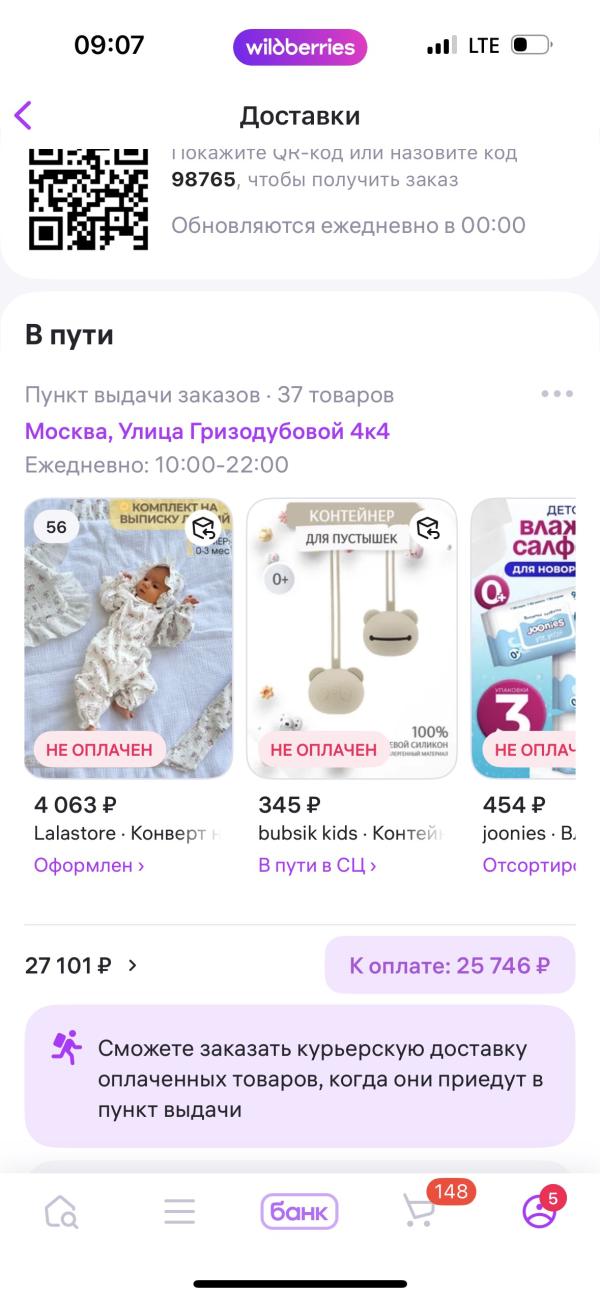Check status link Оформлен for Lalastore item
600x1300 pixels.
pyautogui.click(x=89, y=865)
